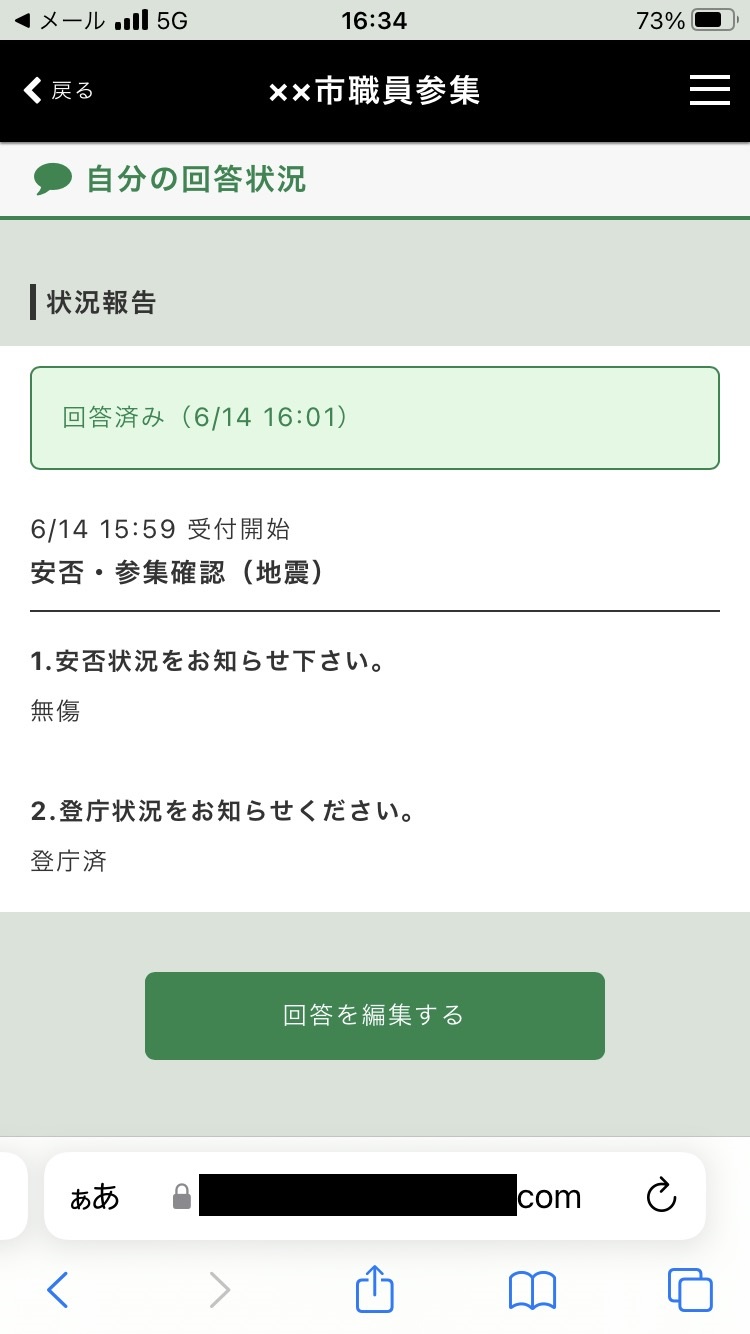750x1334 pixels.
Task: Tap the forward chevron in Safari's toolbar
Action: point(219,1289)
